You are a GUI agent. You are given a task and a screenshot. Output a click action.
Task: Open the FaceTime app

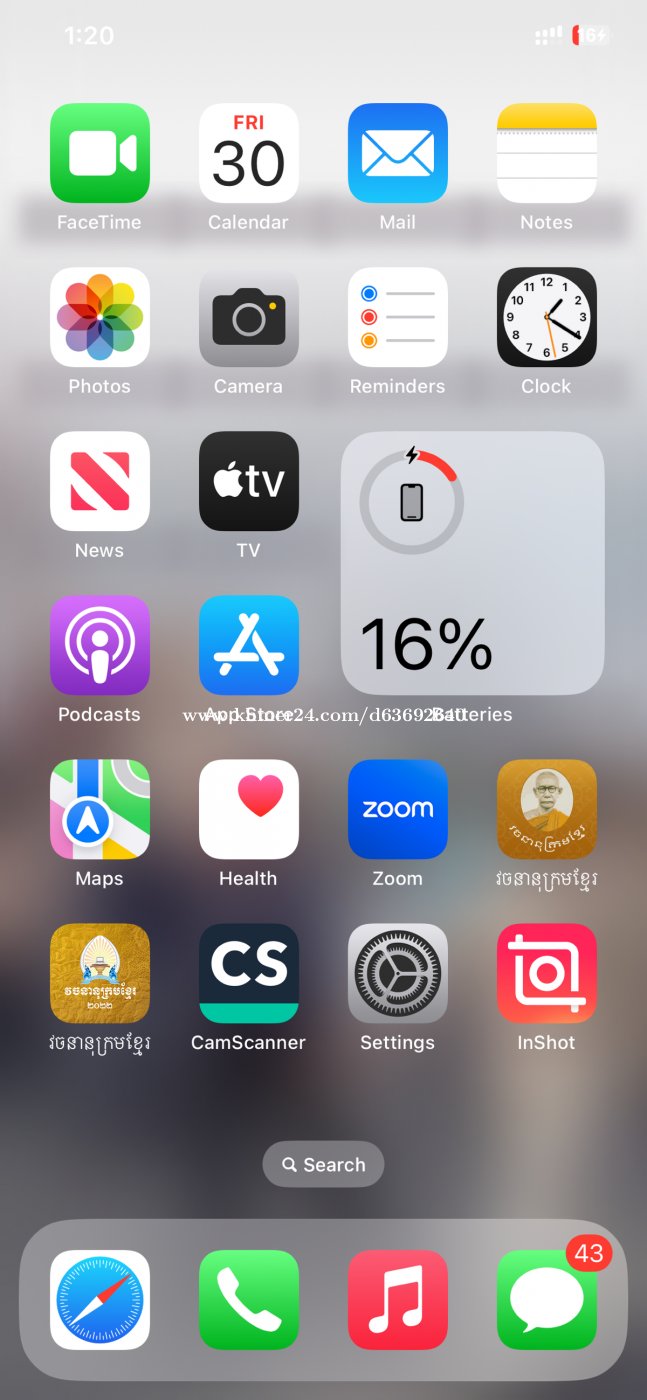tap(100, 153)
